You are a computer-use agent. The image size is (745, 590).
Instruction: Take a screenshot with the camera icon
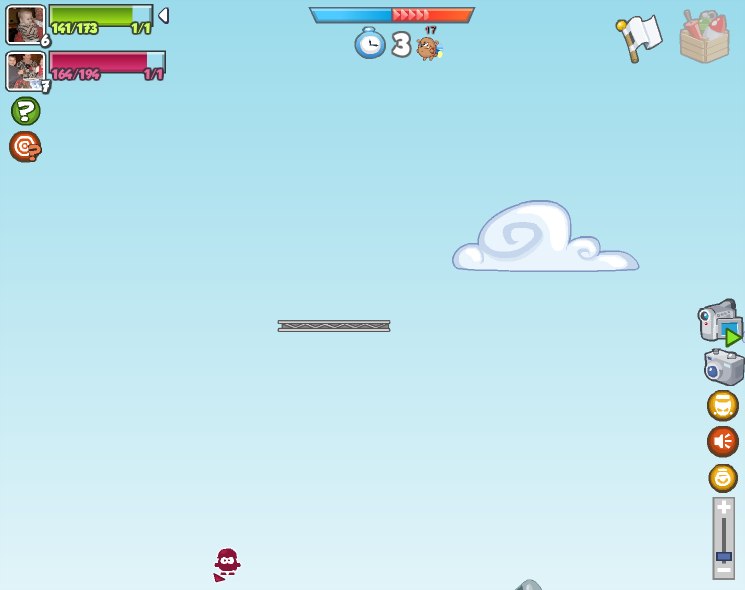coord(724,367)
